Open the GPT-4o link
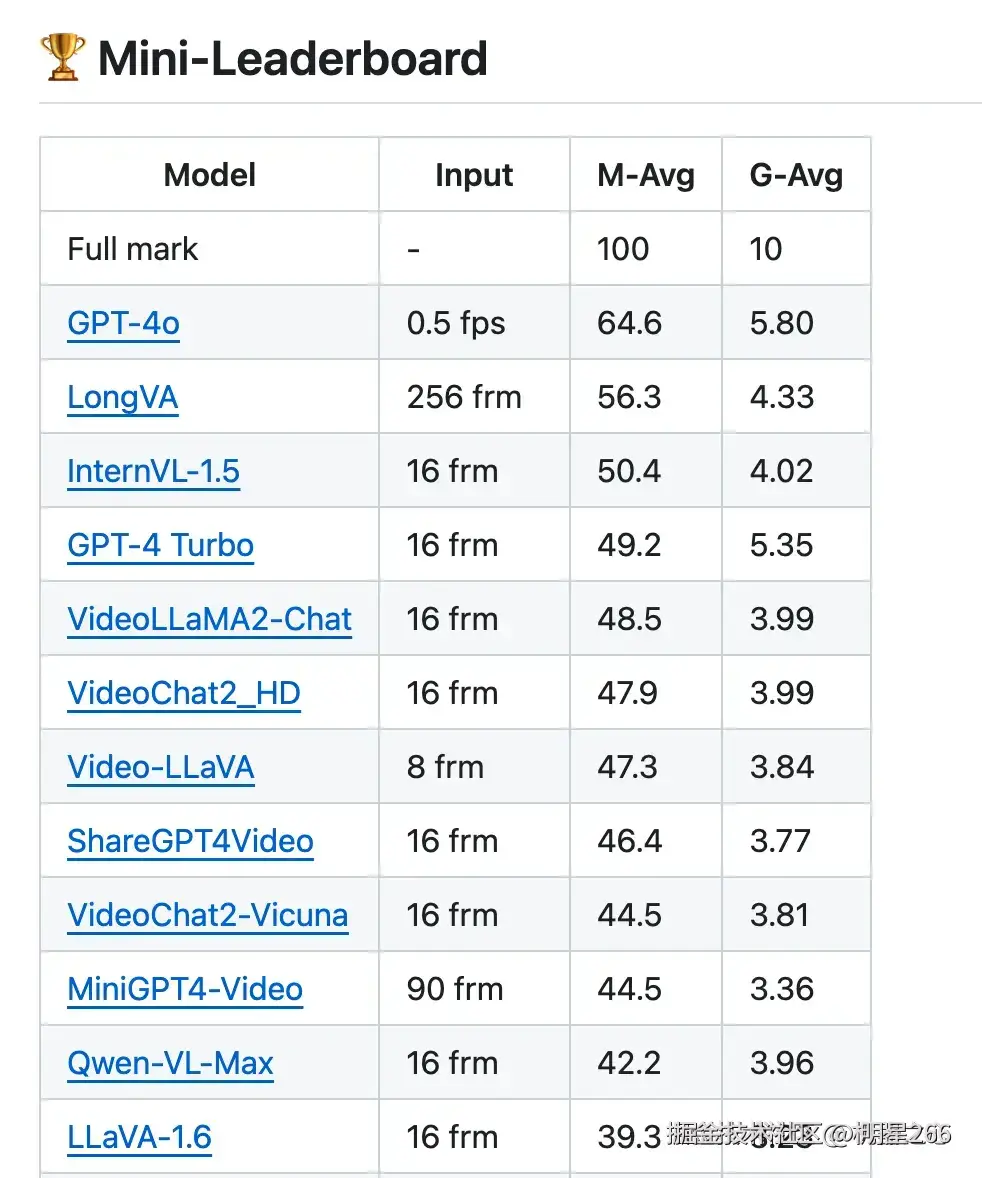982x1178 pixels. [123, 324]
